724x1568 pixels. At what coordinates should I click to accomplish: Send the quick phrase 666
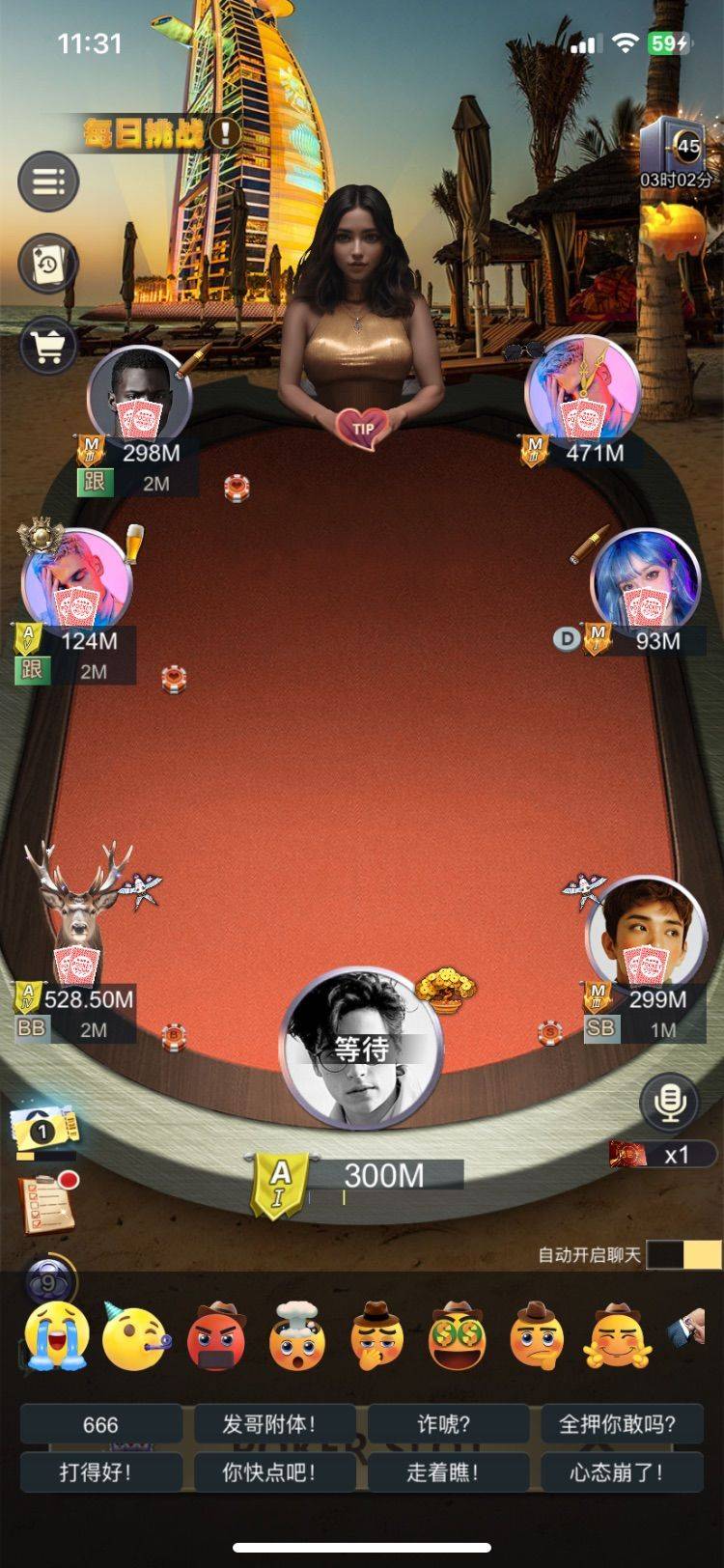coord(100,1424)
